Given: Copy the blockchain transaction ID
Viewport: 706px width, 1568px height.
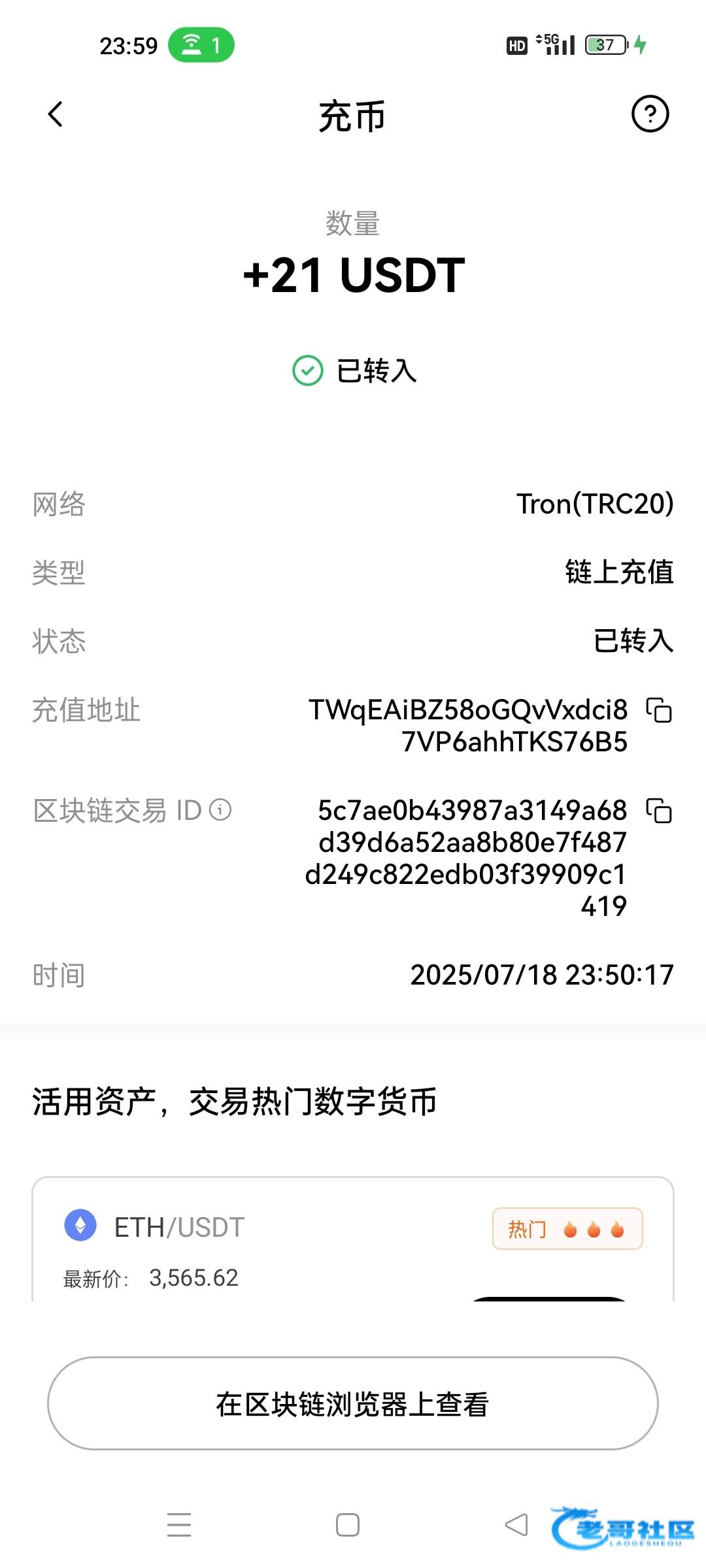Looking at the screenshot, I should click(x=659, y=811).
